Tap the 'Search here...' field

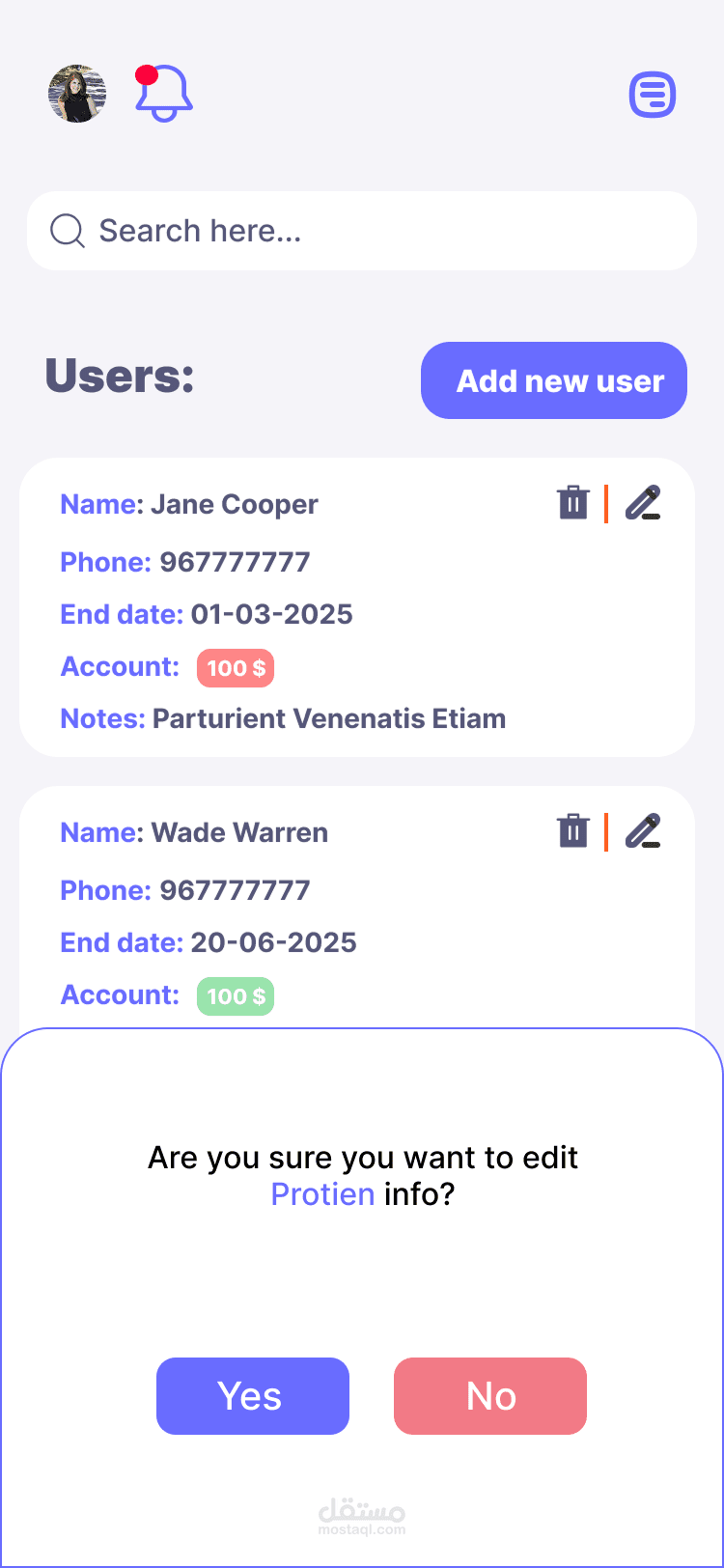click(362, 231)
